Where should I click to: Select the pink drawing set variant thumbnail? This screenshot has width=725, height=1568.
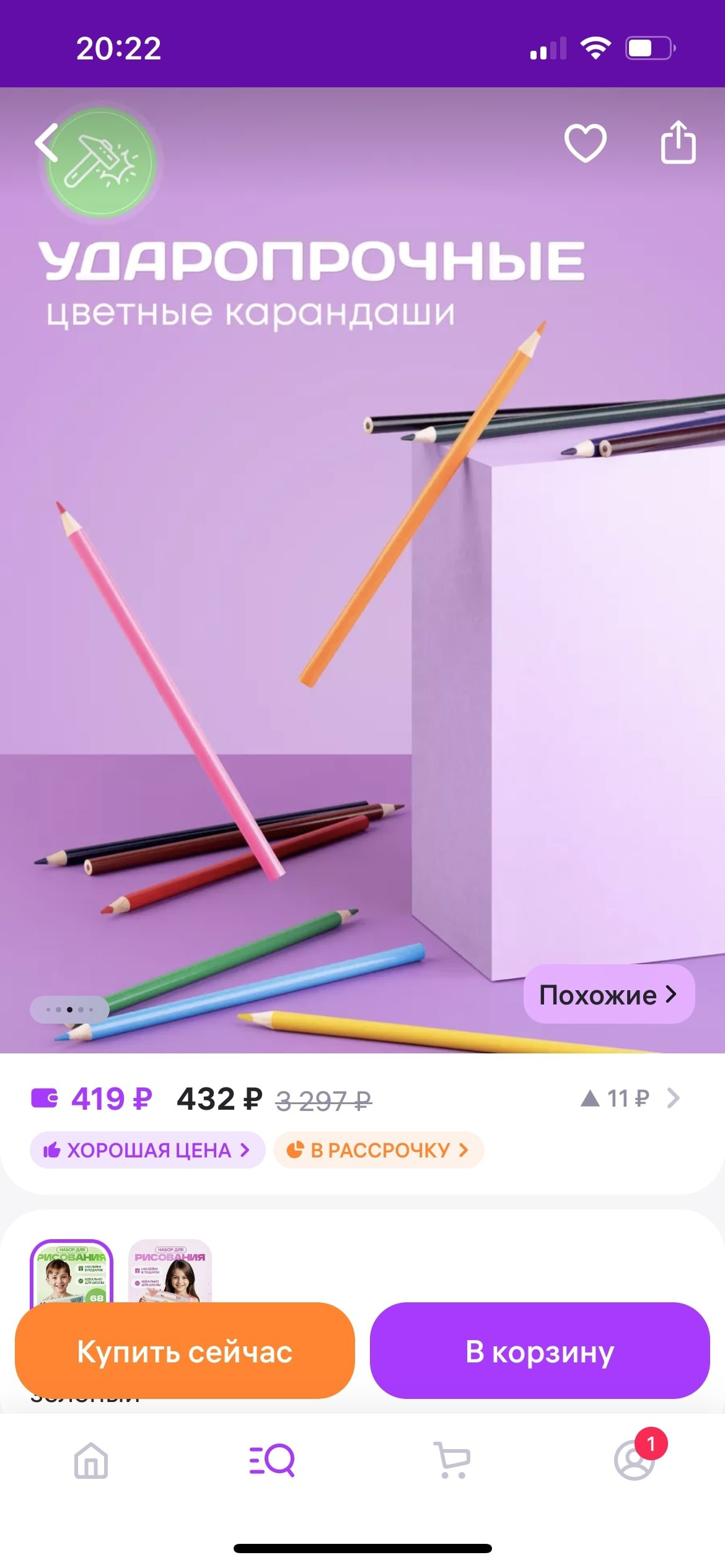tap(170, 1271)
